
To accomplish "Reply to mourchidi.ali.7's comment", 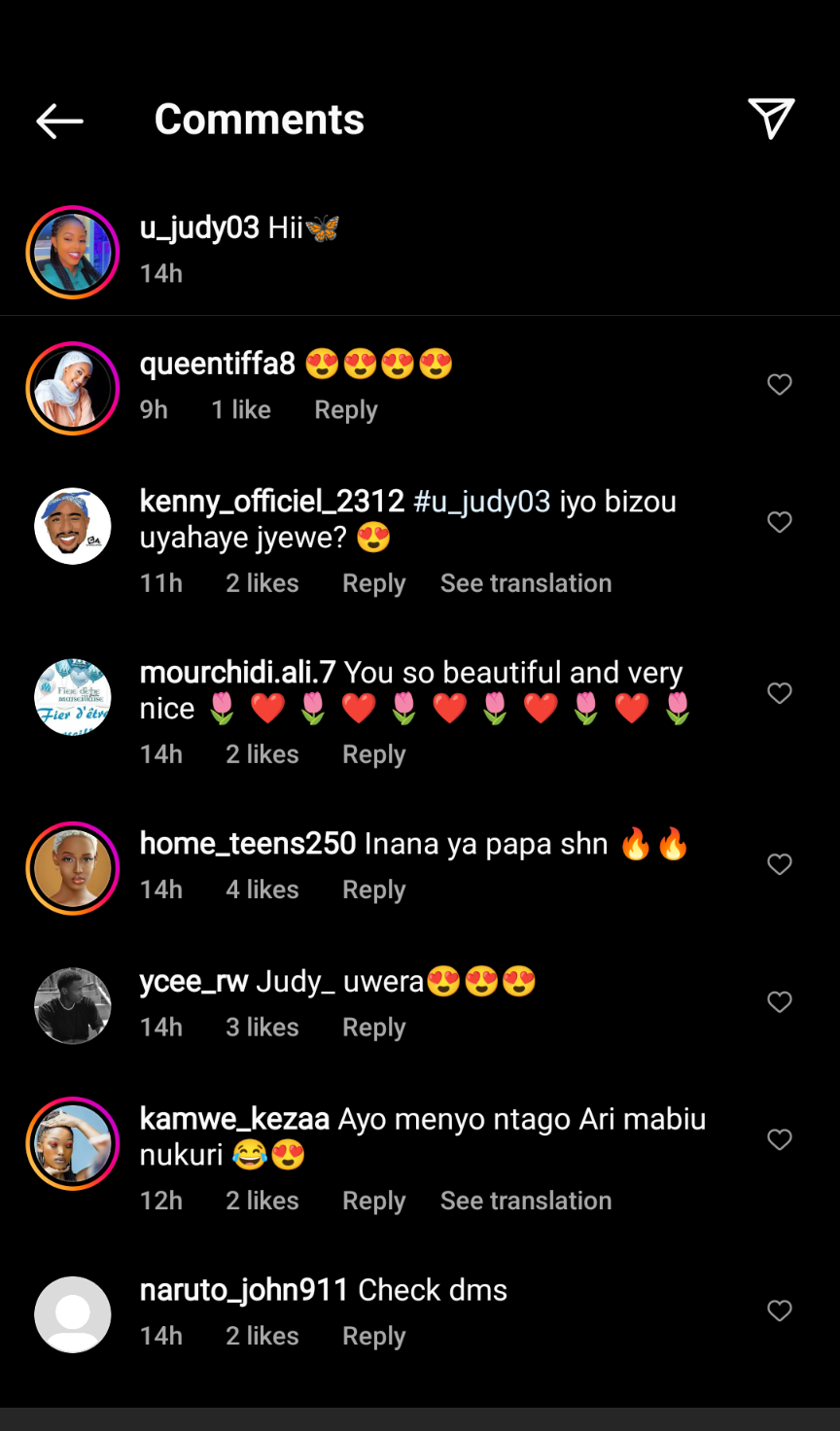I will tap(373, 754).
